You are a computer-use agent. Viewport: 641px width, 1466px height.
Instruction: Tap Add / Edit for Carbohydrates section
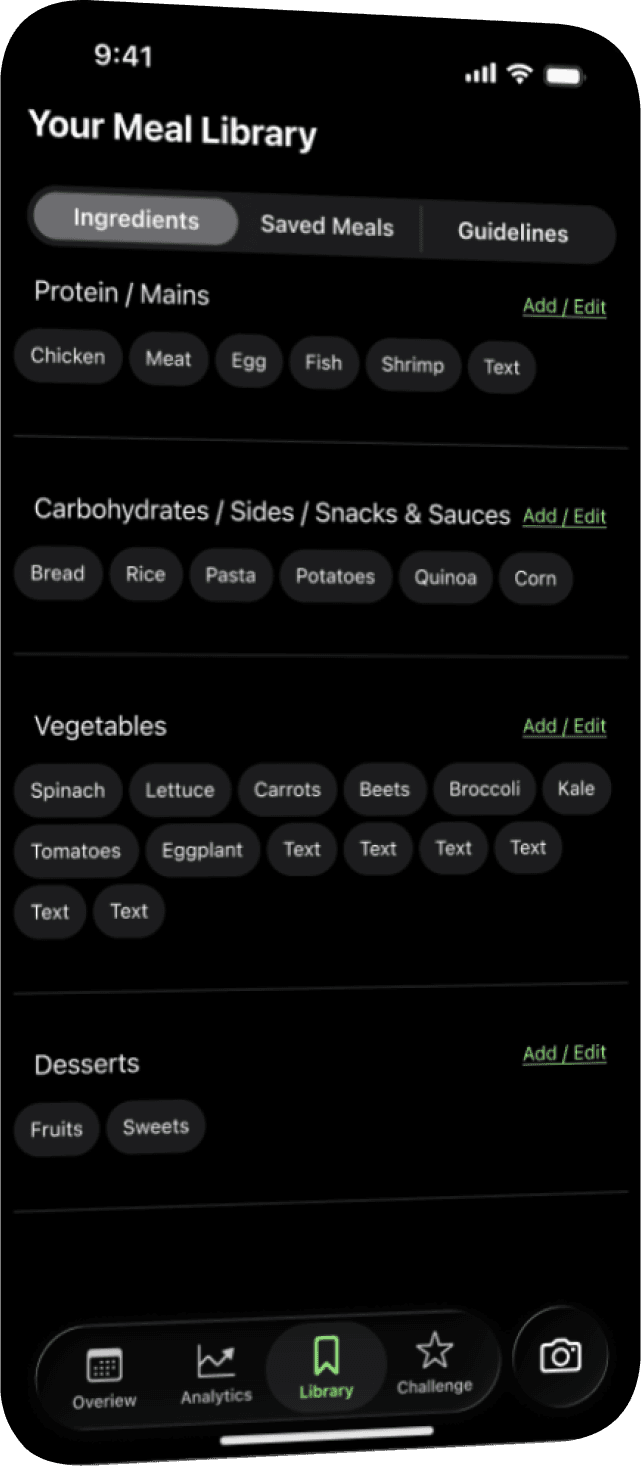[564, 516]
